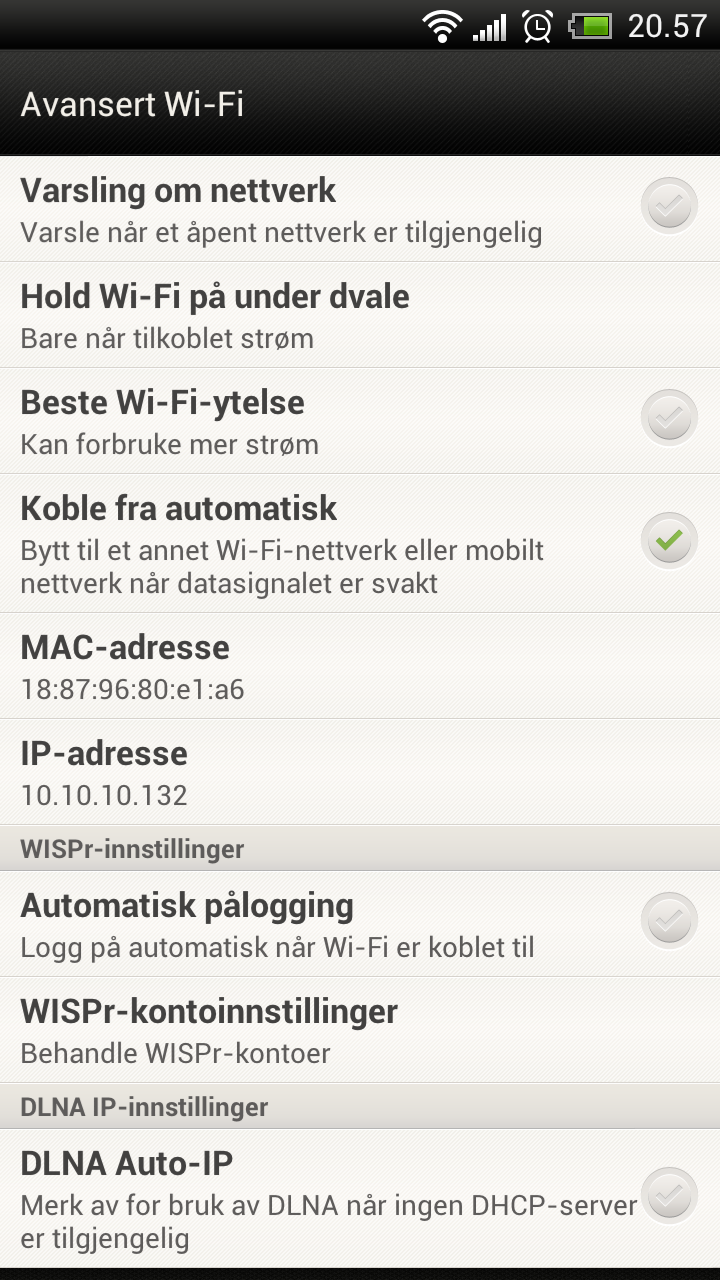Enable the Varsling om nettverk checkbox
Image resolution: width=720 pixels, height=1280 pixels.
[x=669, y=206]
